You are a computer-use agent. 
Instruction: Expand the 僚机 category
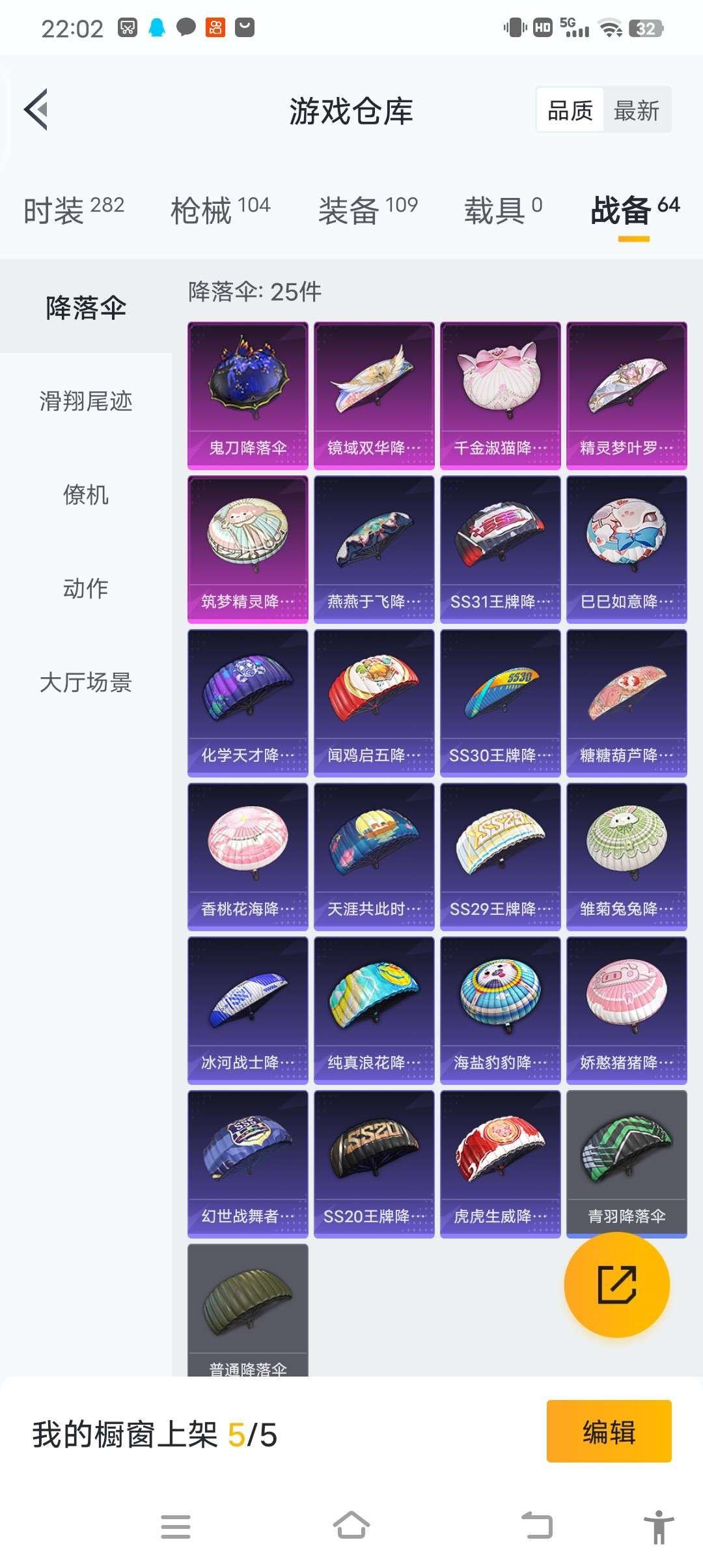[x=86, y=496]
